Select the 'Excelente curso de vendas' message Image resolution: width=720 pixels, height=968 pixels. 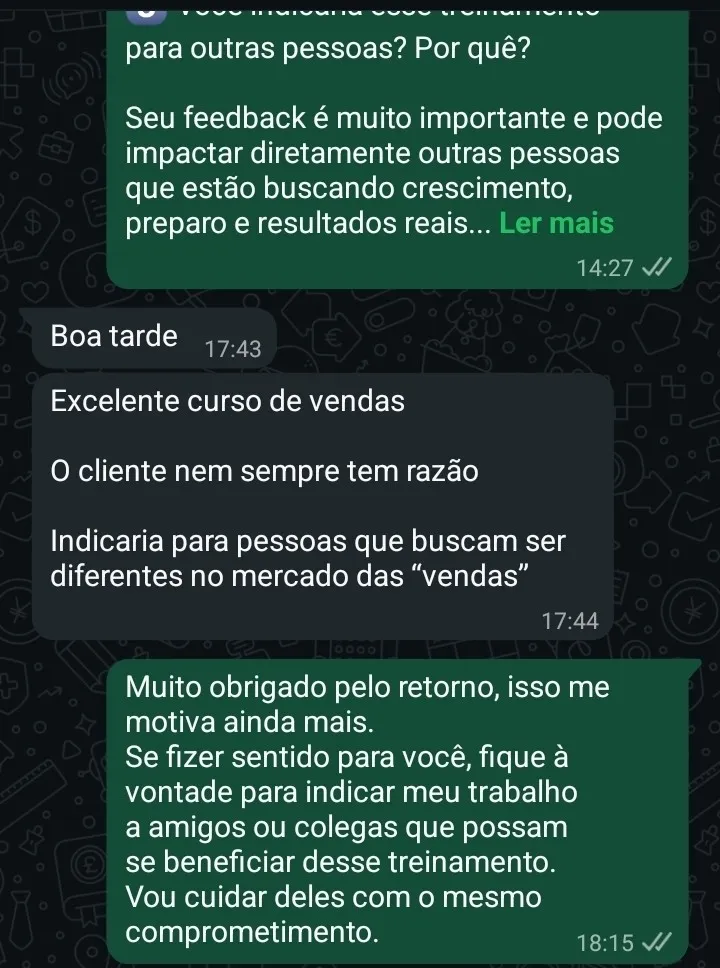(227, 401)
